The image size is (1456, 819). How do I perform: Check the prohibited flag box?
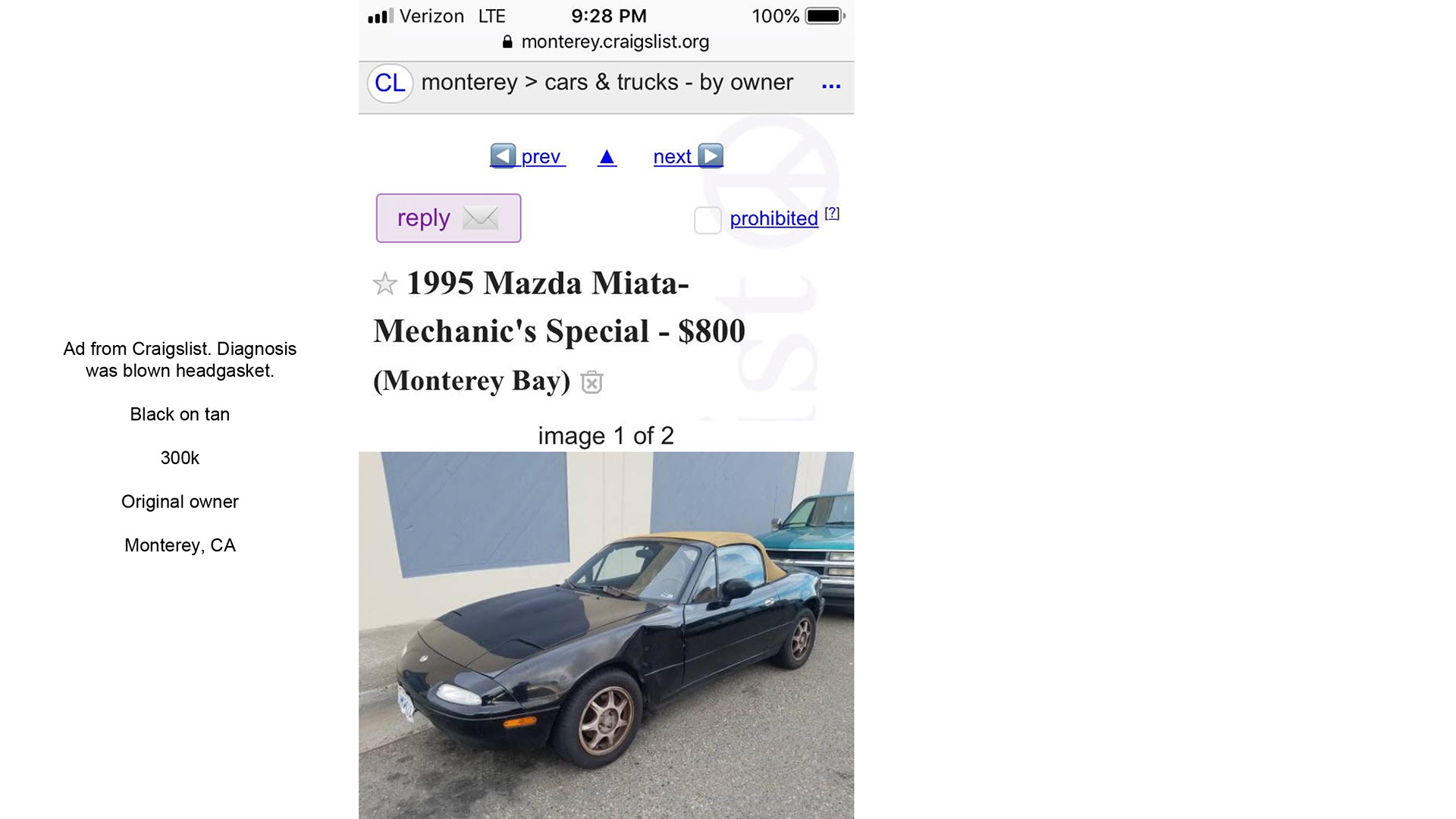click(x=708, y=220)
